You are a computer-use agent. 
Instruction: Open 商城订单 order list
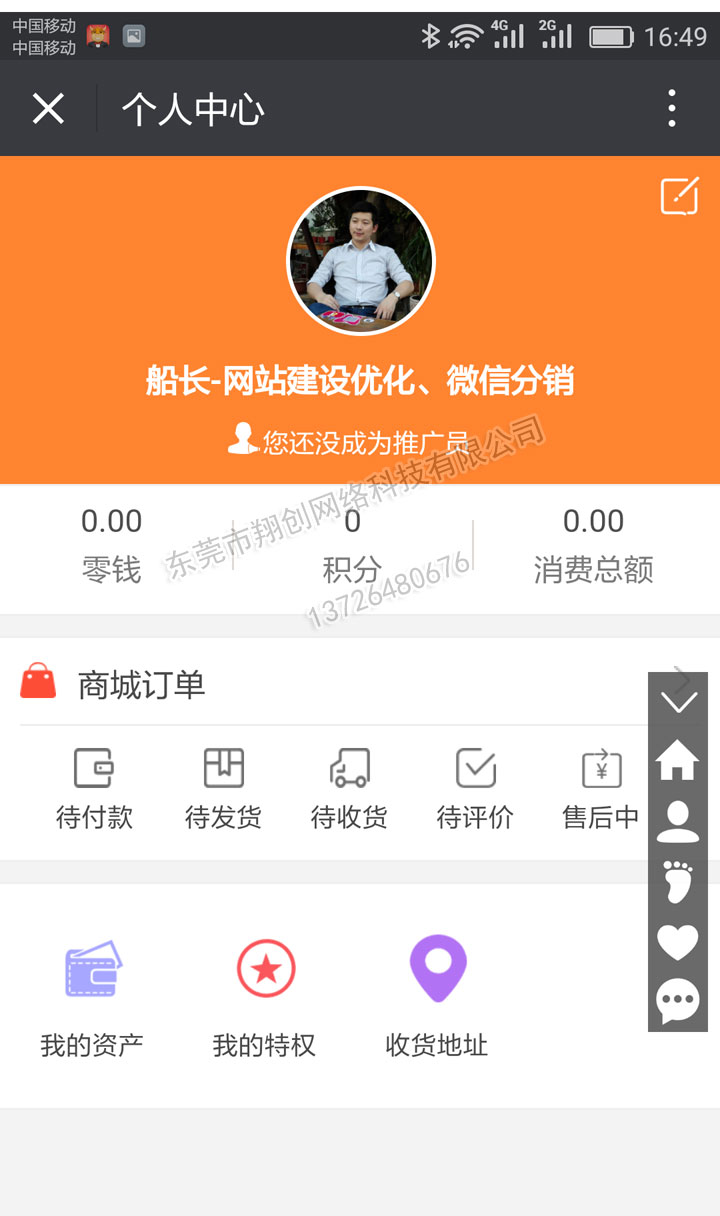click(x=140, y=685)
